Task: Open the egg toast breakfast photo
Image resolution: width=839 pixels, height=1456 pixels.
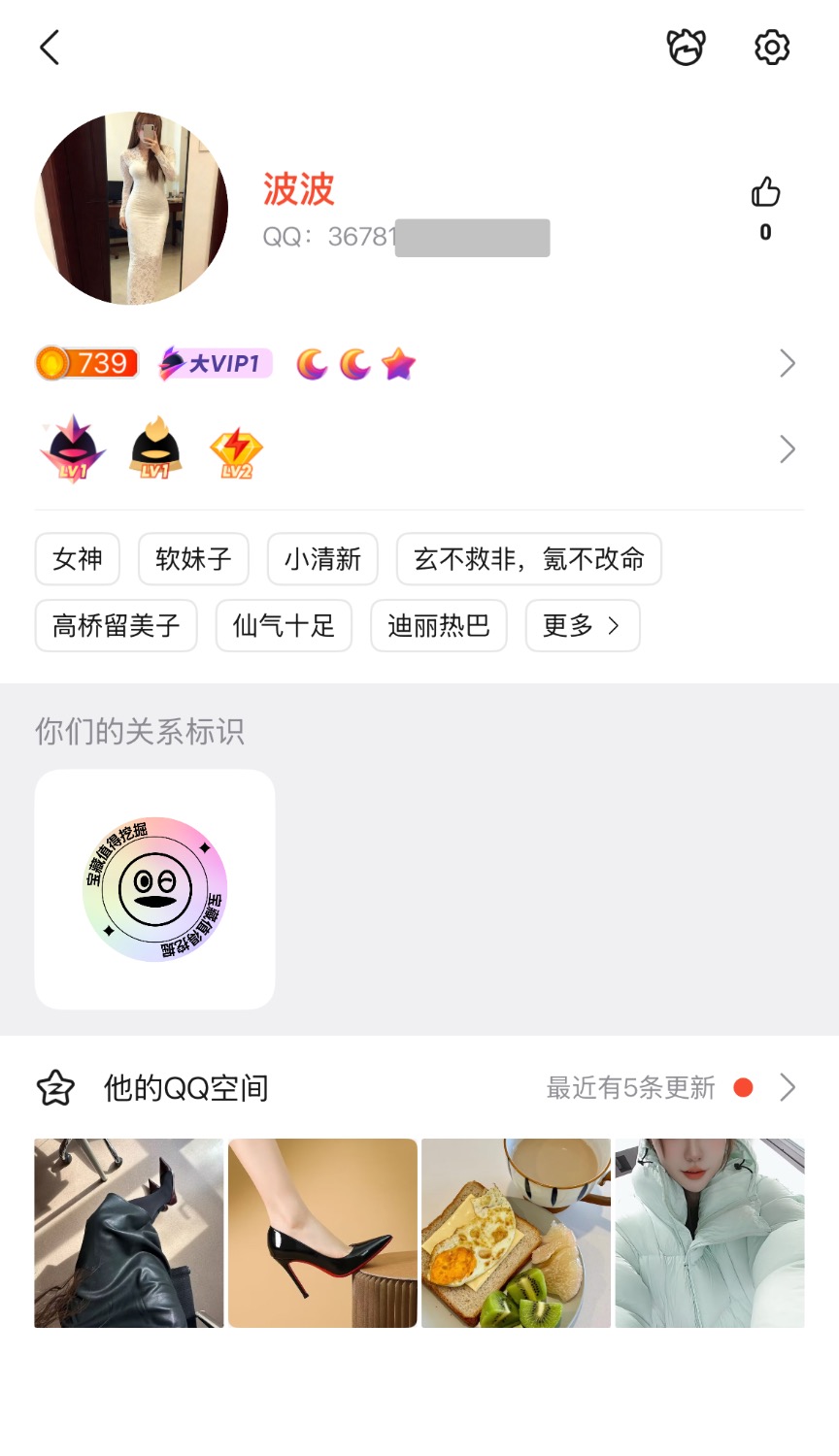Action: point(516,1233)
